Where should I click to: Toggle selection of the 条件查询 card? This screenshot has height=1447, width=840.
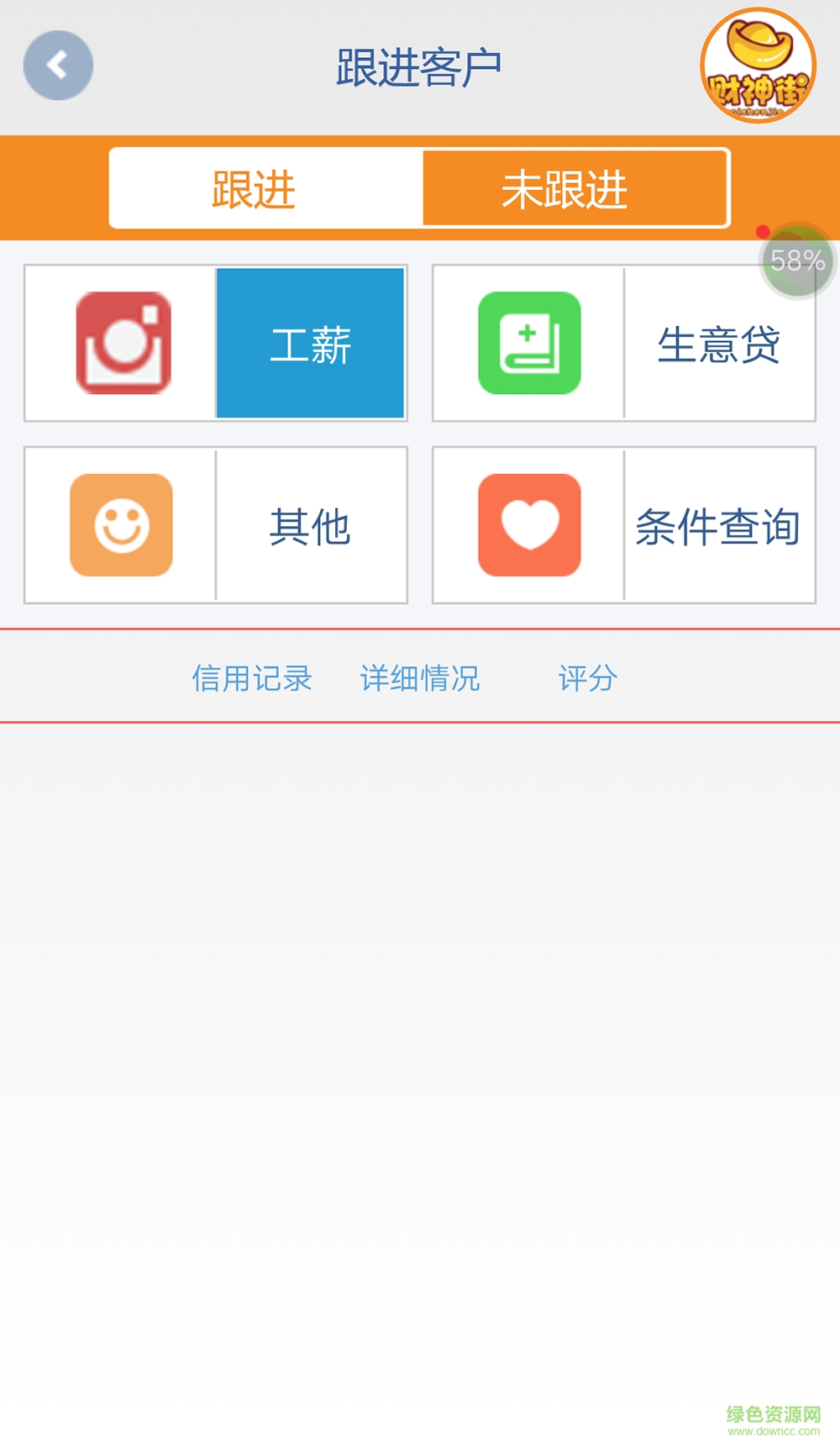click(718, 524)
